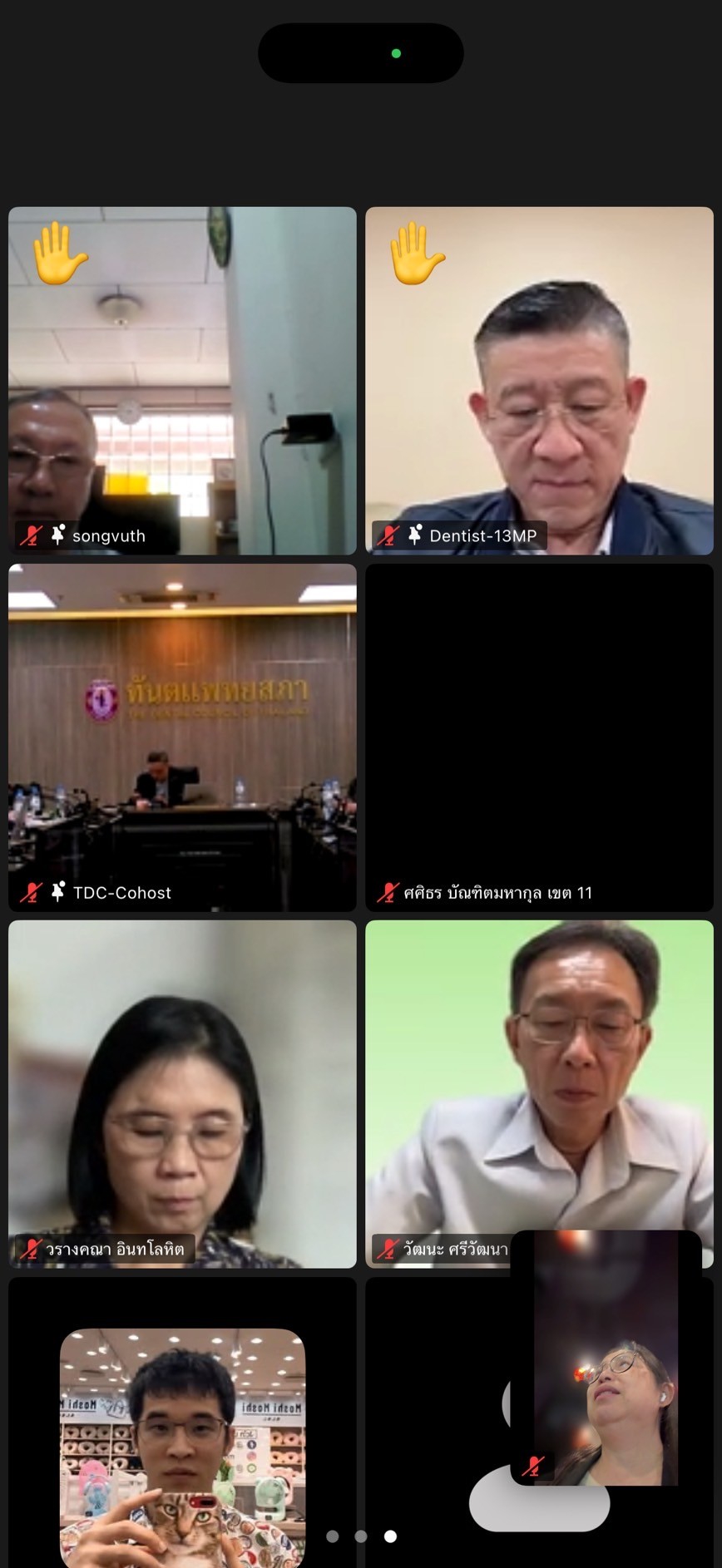Viewport: 722px width, 1568px height.
Task: Select the Dentist-13MP video tile
Action: (x=539, y=381)
